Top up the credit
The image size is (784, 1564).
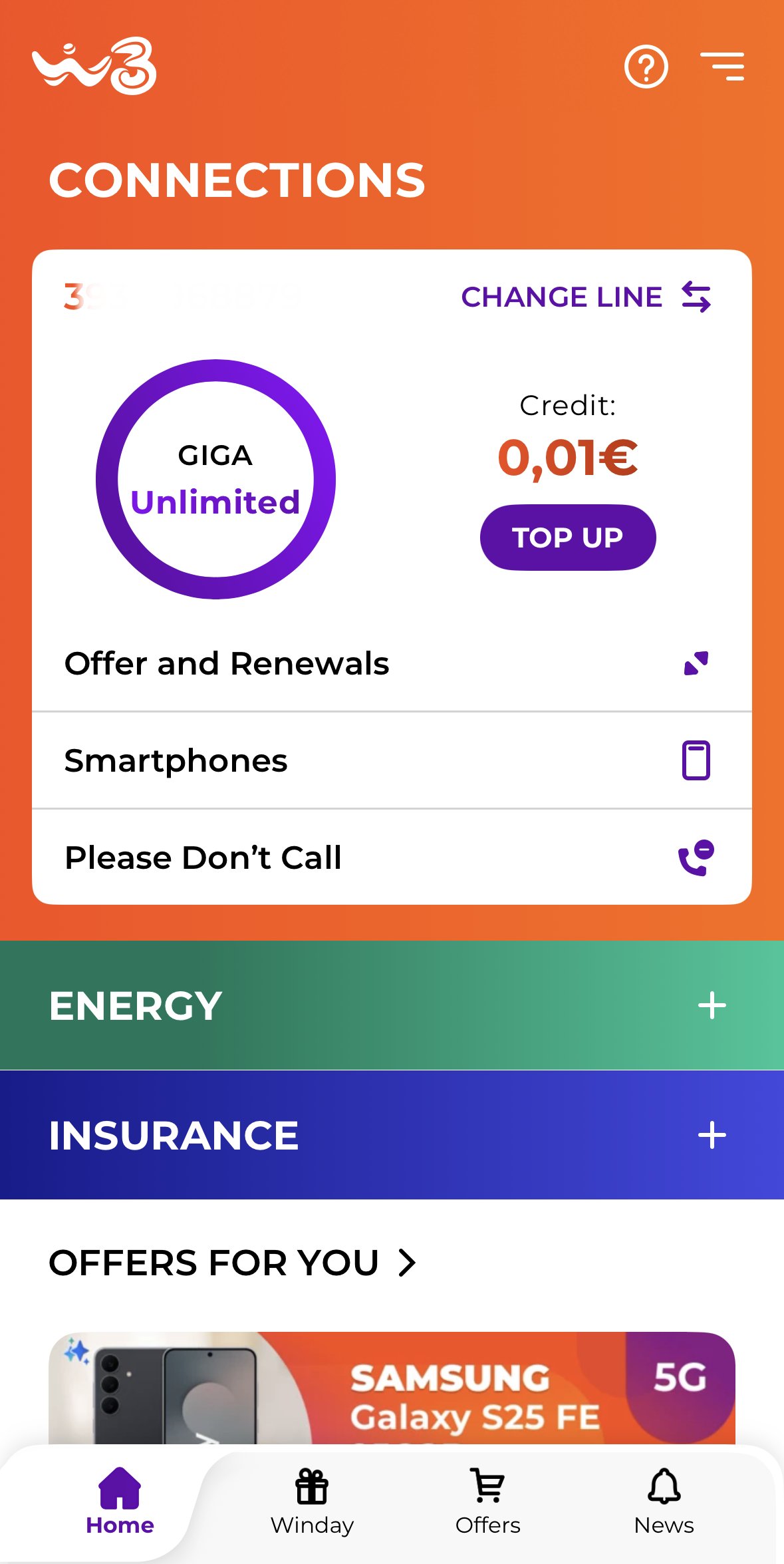(568, 538)
